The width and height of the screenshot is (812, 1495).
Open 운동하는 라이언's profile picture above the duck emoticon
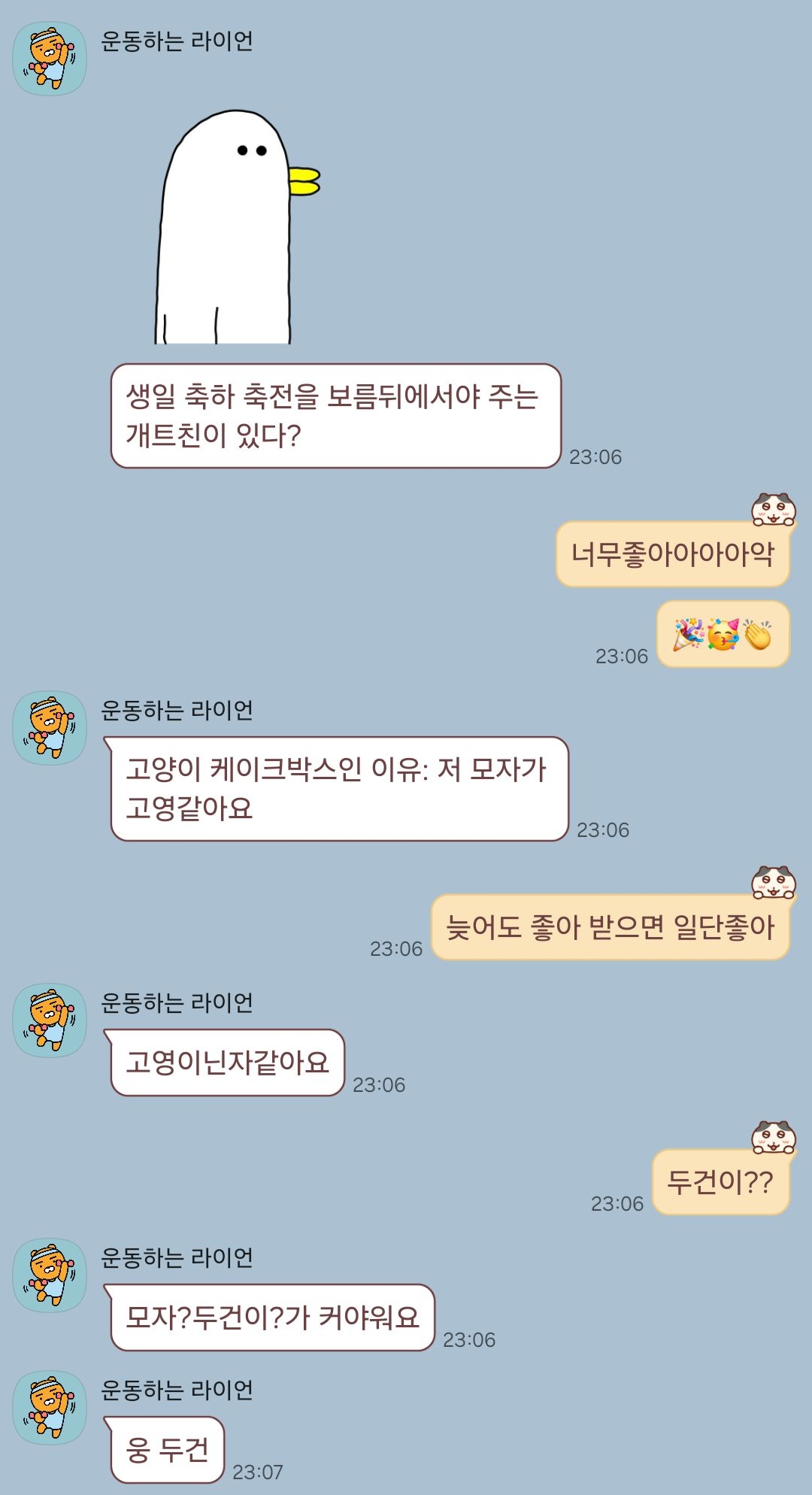point(50,59)
